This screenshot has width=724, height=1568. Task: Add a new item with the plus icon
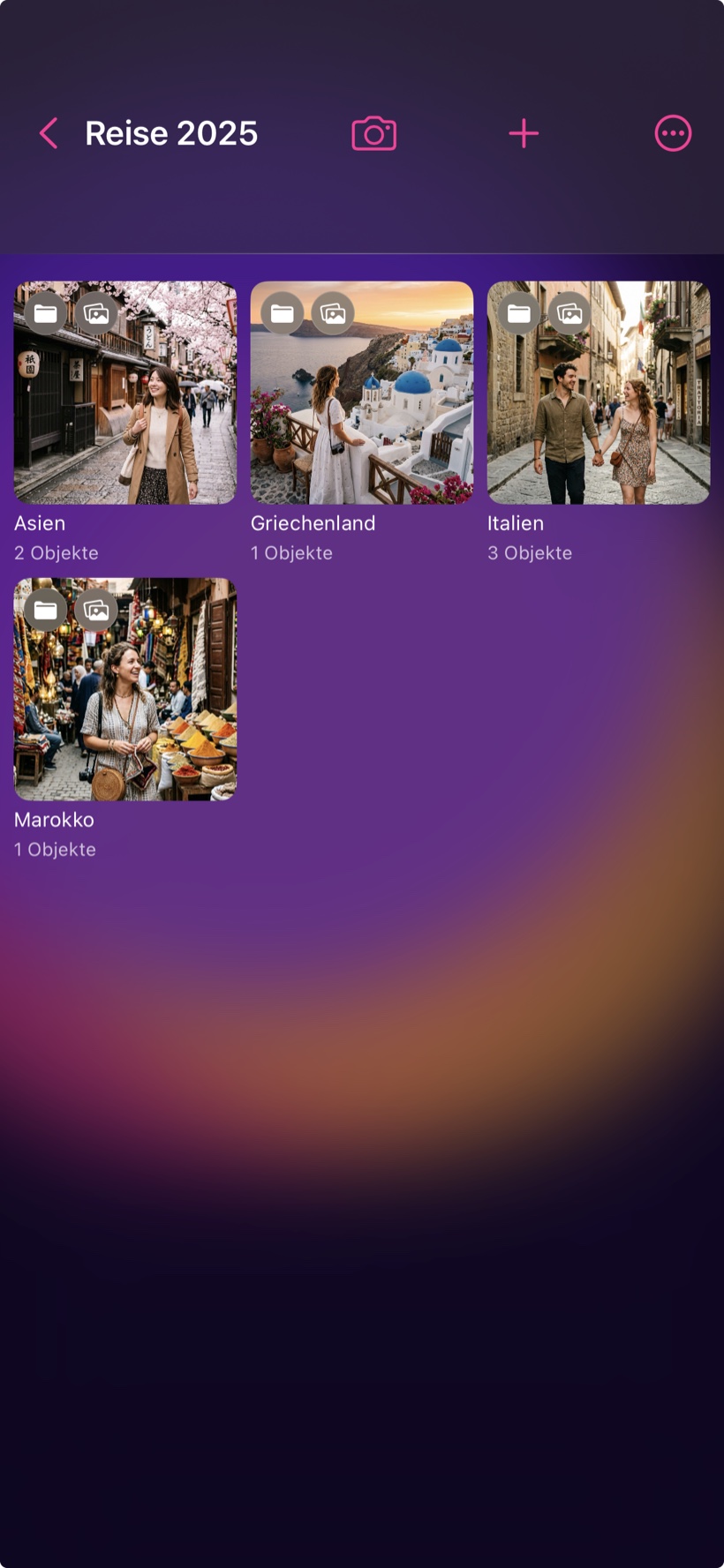click(x=524, y=133)
